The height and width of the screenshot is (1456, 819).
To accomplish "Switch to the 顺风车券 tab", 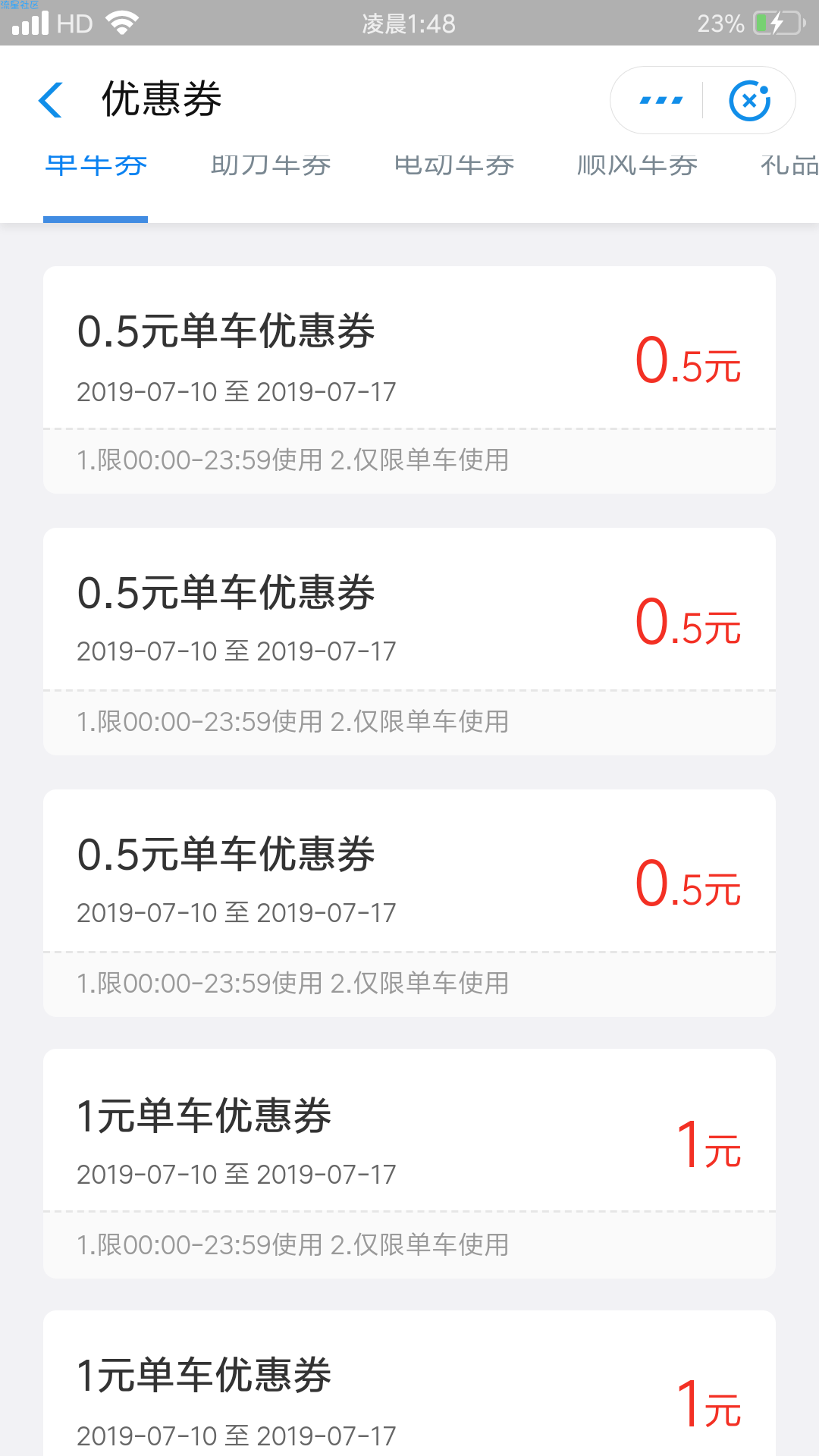I will (637, 165).
